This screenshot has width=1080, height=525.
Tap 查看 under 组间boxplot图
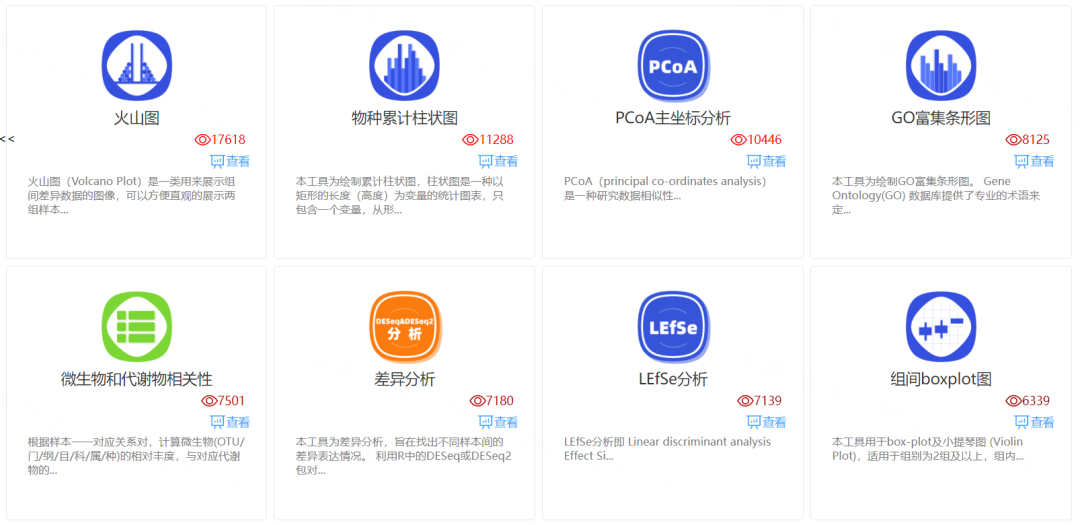pos(1035,422)
